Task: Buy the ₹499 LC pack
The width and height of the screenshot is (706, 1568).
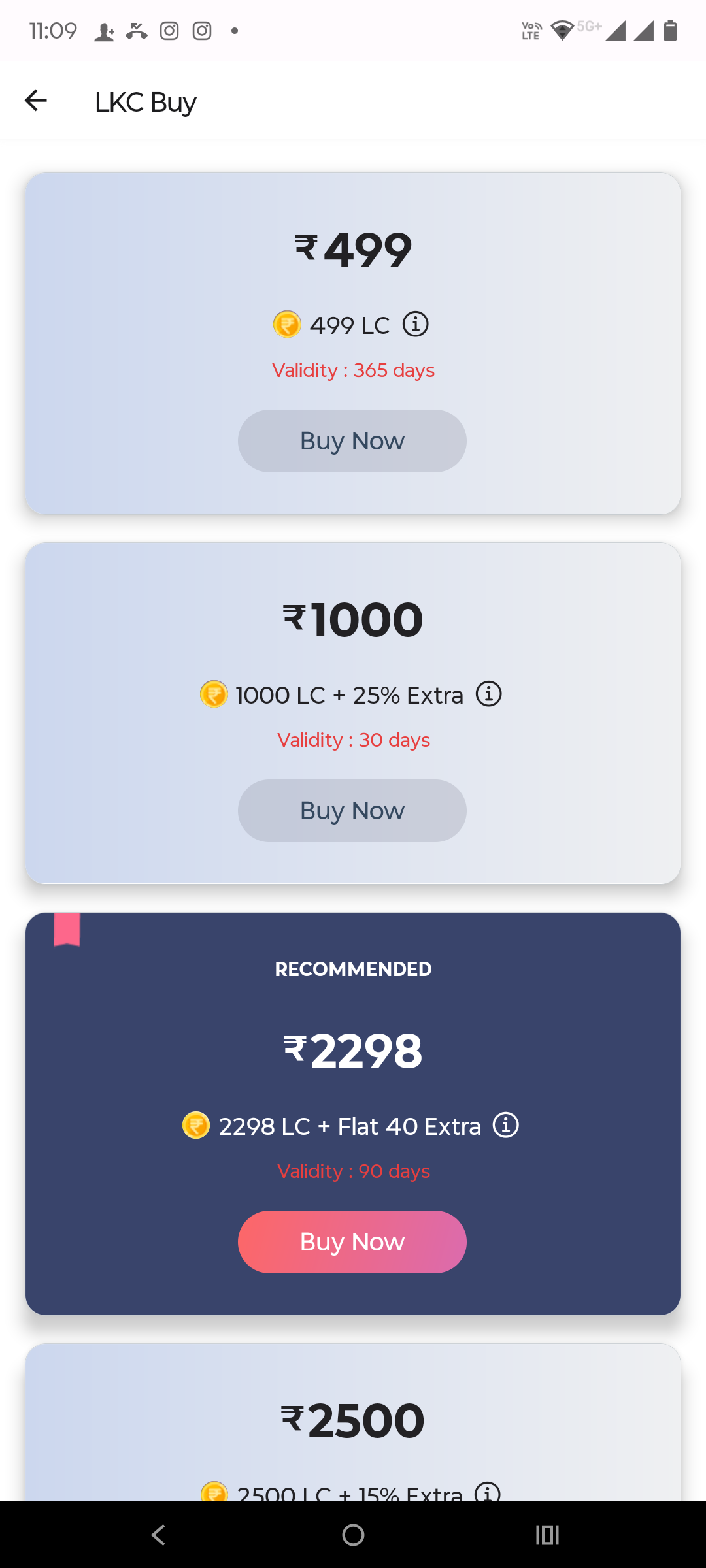Action: tap(352, 441)
